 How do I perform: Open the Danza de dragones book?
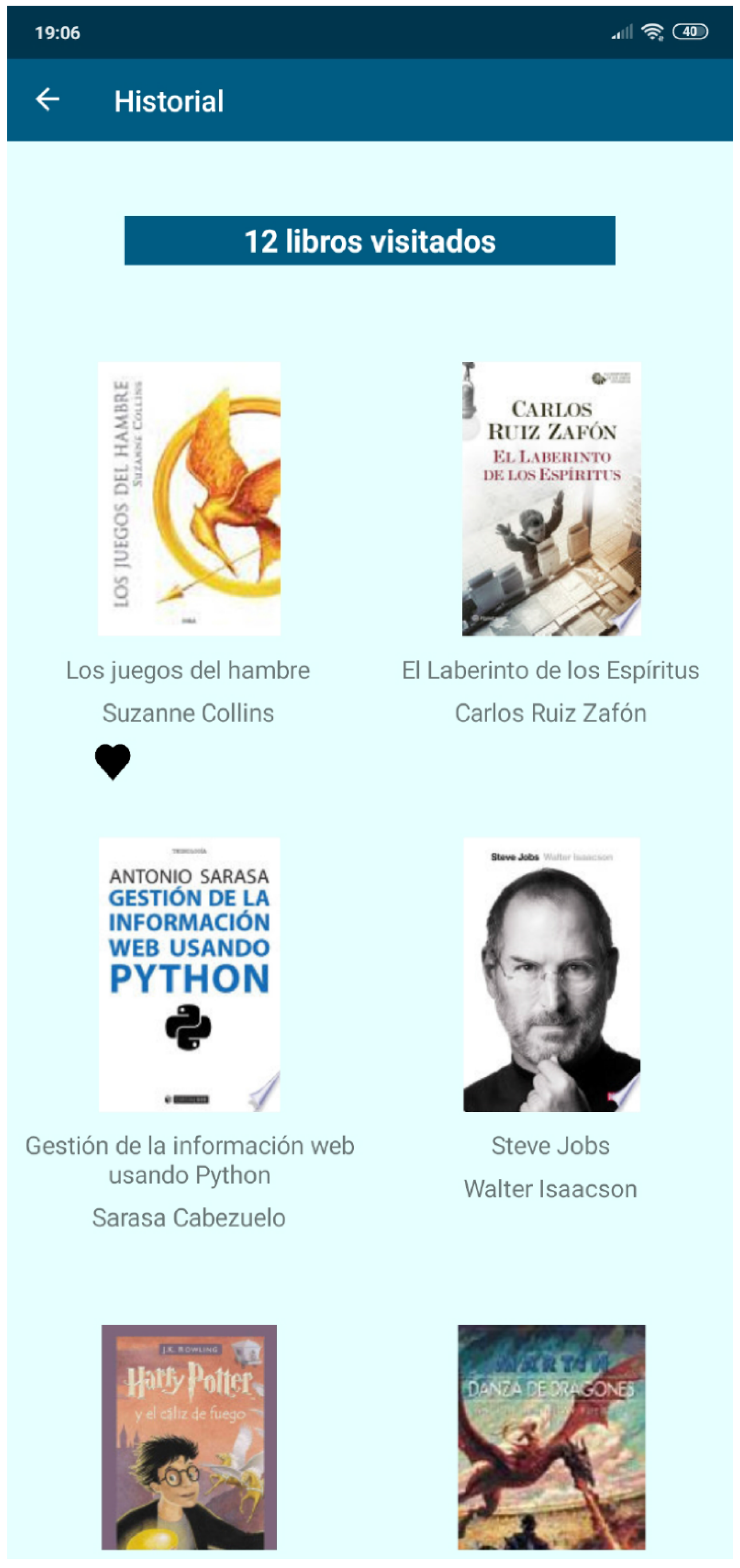tap(551, 1436)
